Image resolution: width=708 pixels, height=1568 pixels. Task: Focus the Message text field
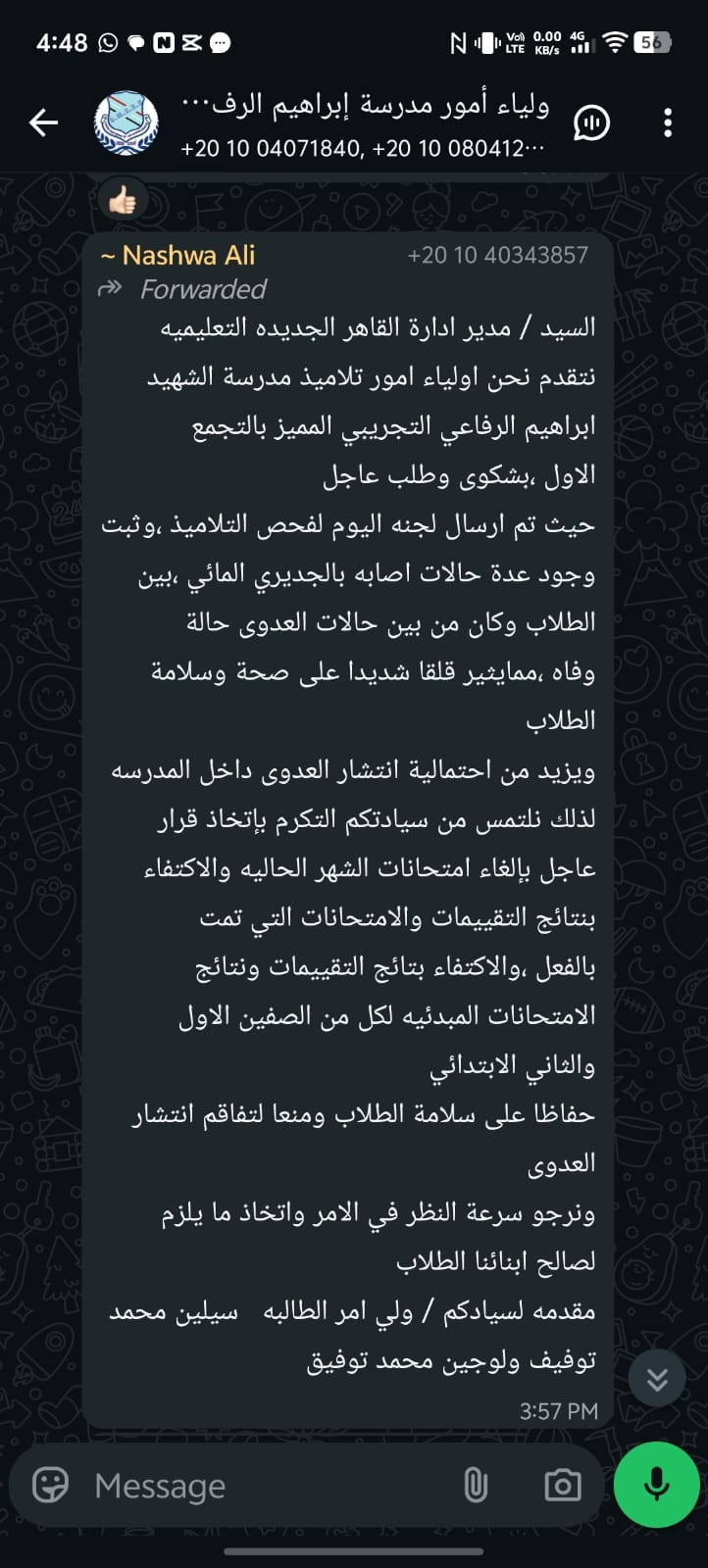pos(265,1486)
